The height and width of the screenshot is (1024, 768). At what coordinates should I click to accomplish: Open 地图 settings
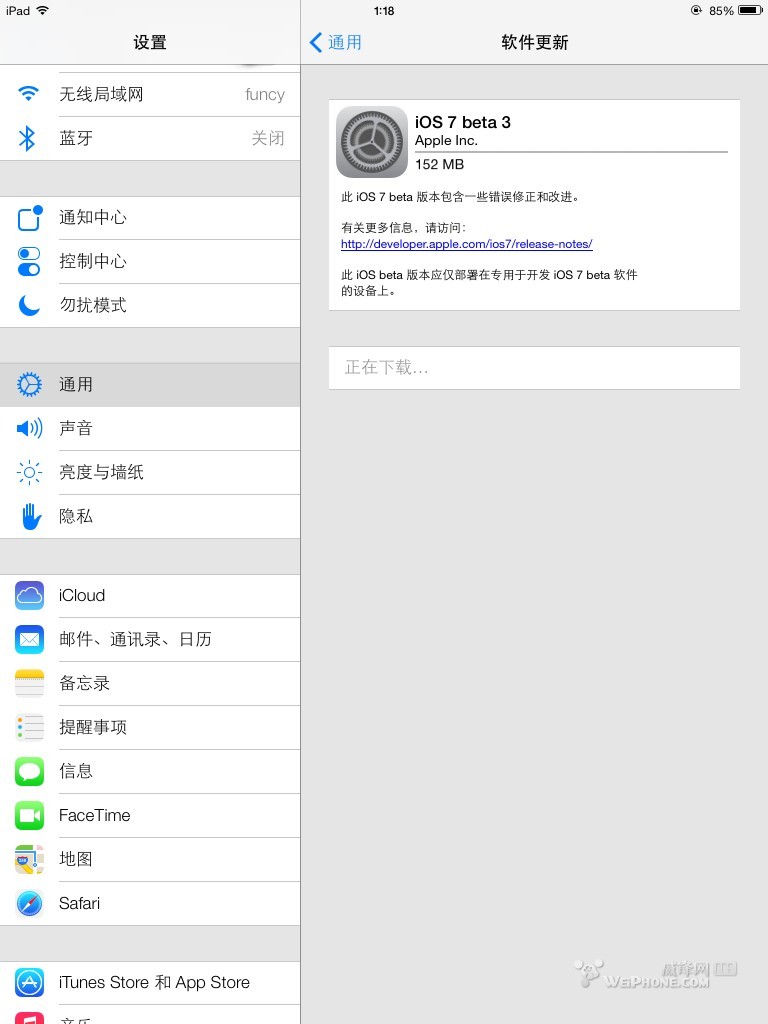pyautogui.click(x=150, y=859)
